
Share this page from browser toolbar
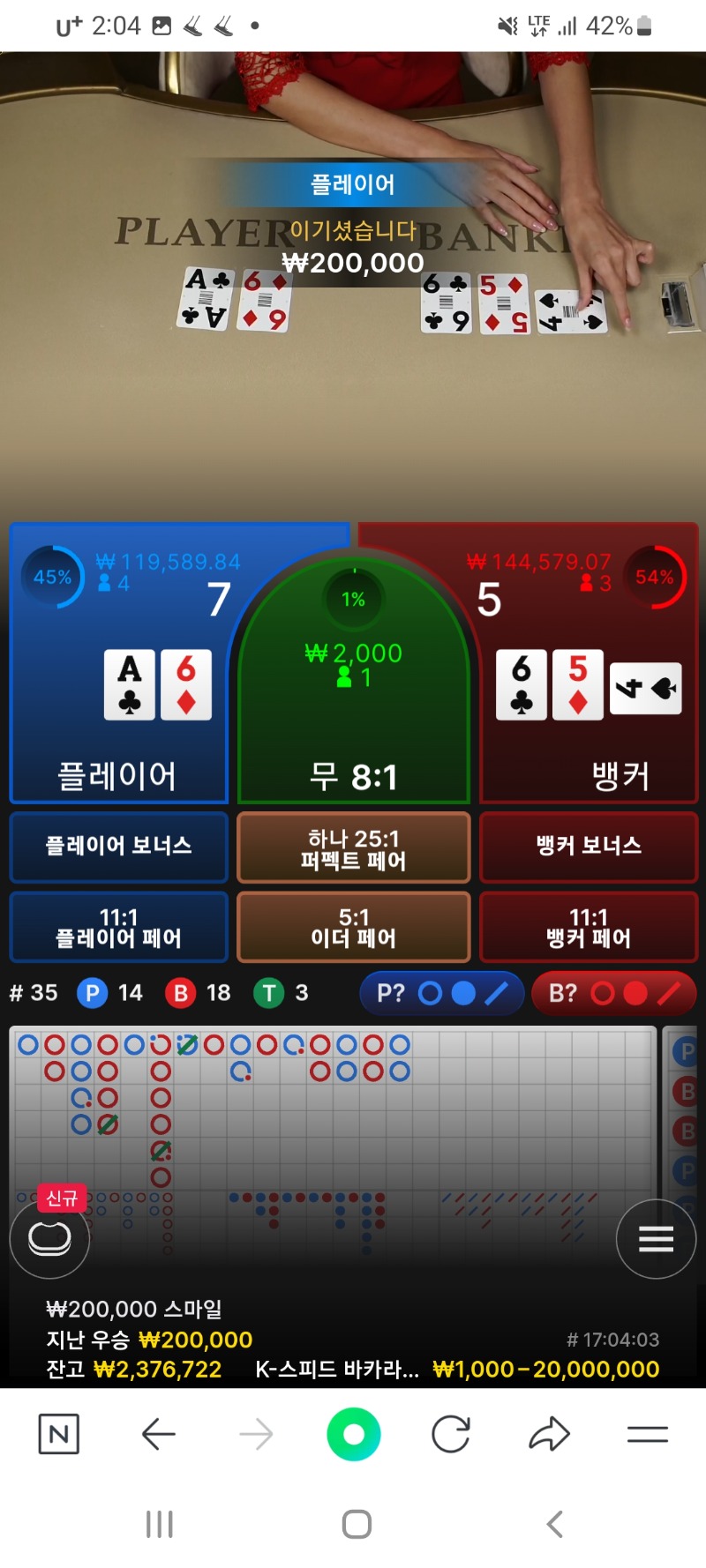coord(549,1434)
